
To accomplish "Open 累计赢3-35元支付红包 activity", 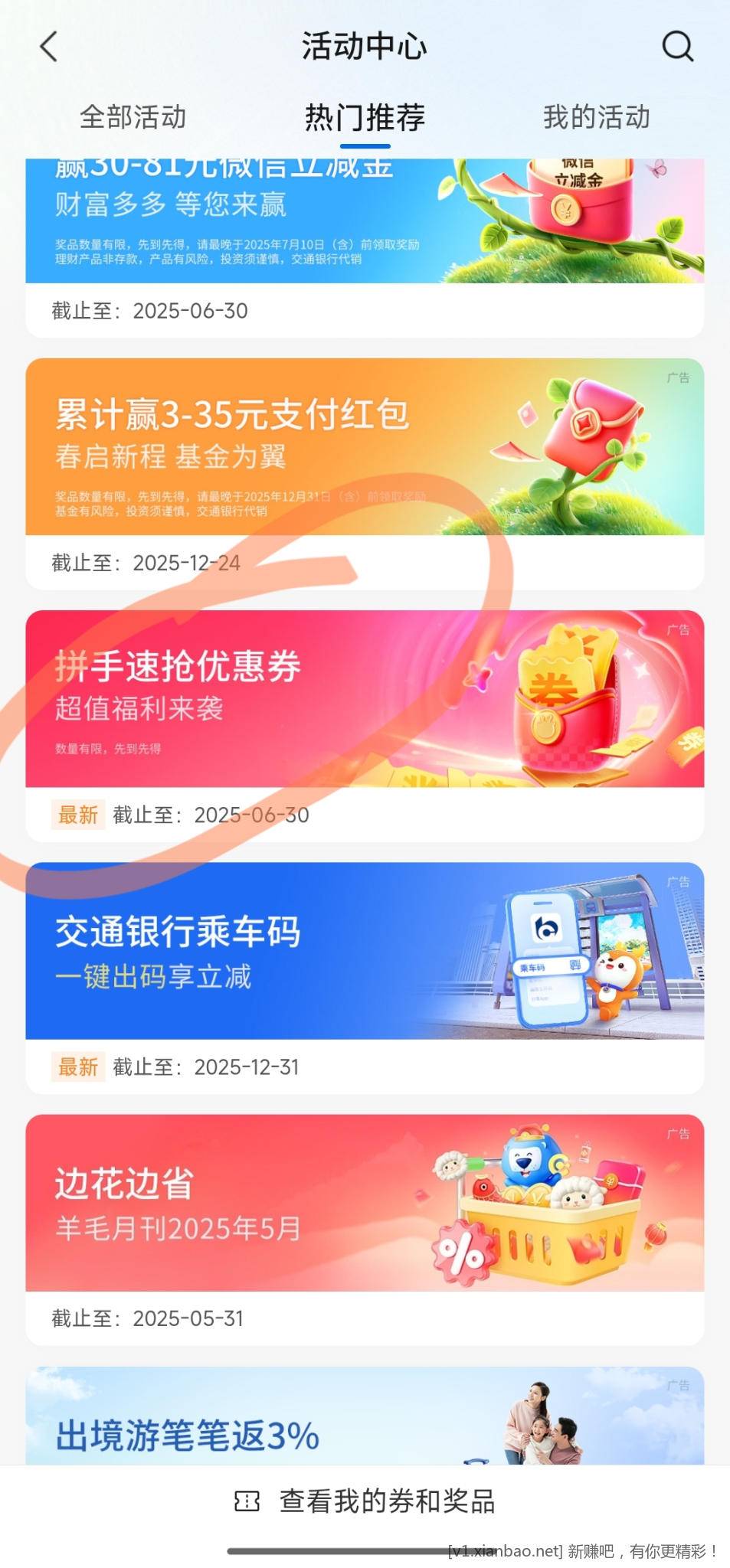I will (365, 447).
